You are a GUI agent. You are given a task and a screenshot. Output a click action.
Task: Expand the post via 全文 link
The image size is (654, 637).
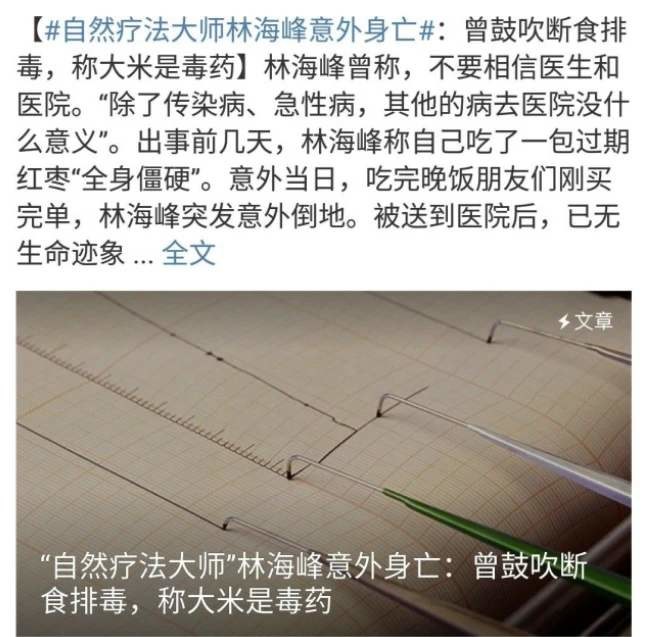189,253
